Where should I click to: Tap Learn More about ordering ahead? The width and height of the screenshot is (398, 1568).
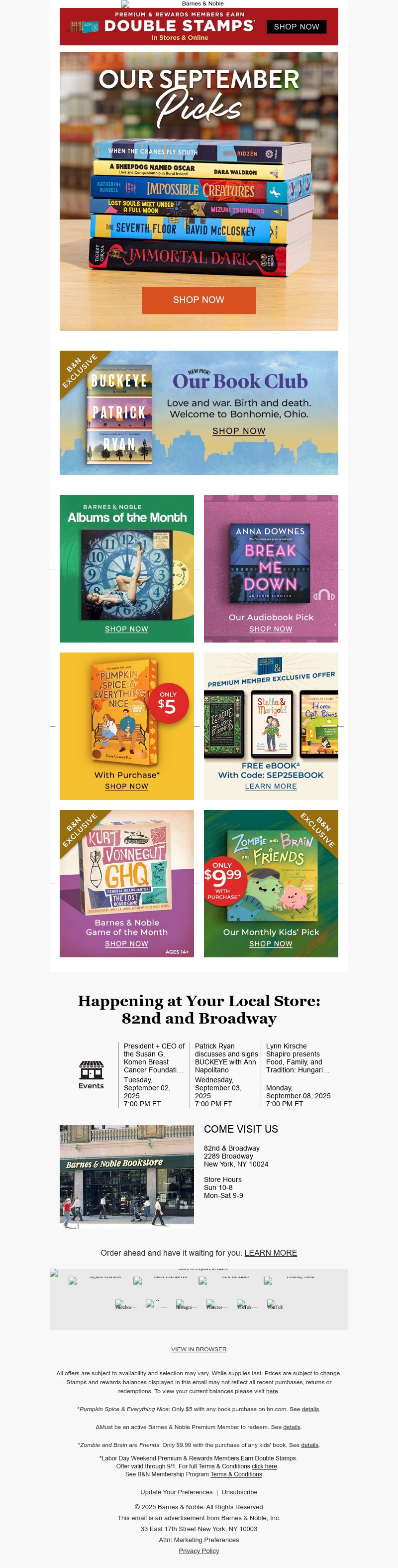271,1253
